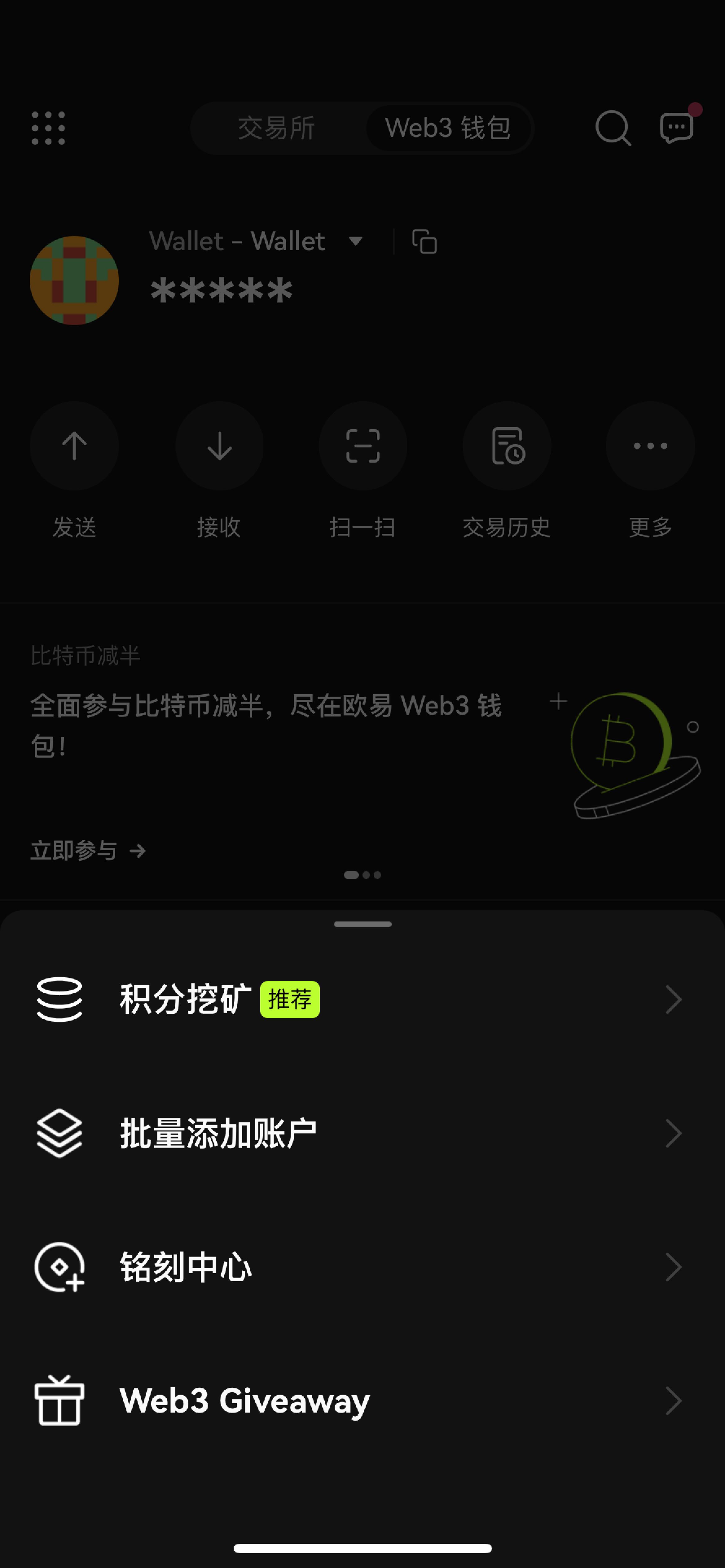
Task: Open the 扫一扫 scan icon
Action: click(362, 446)
